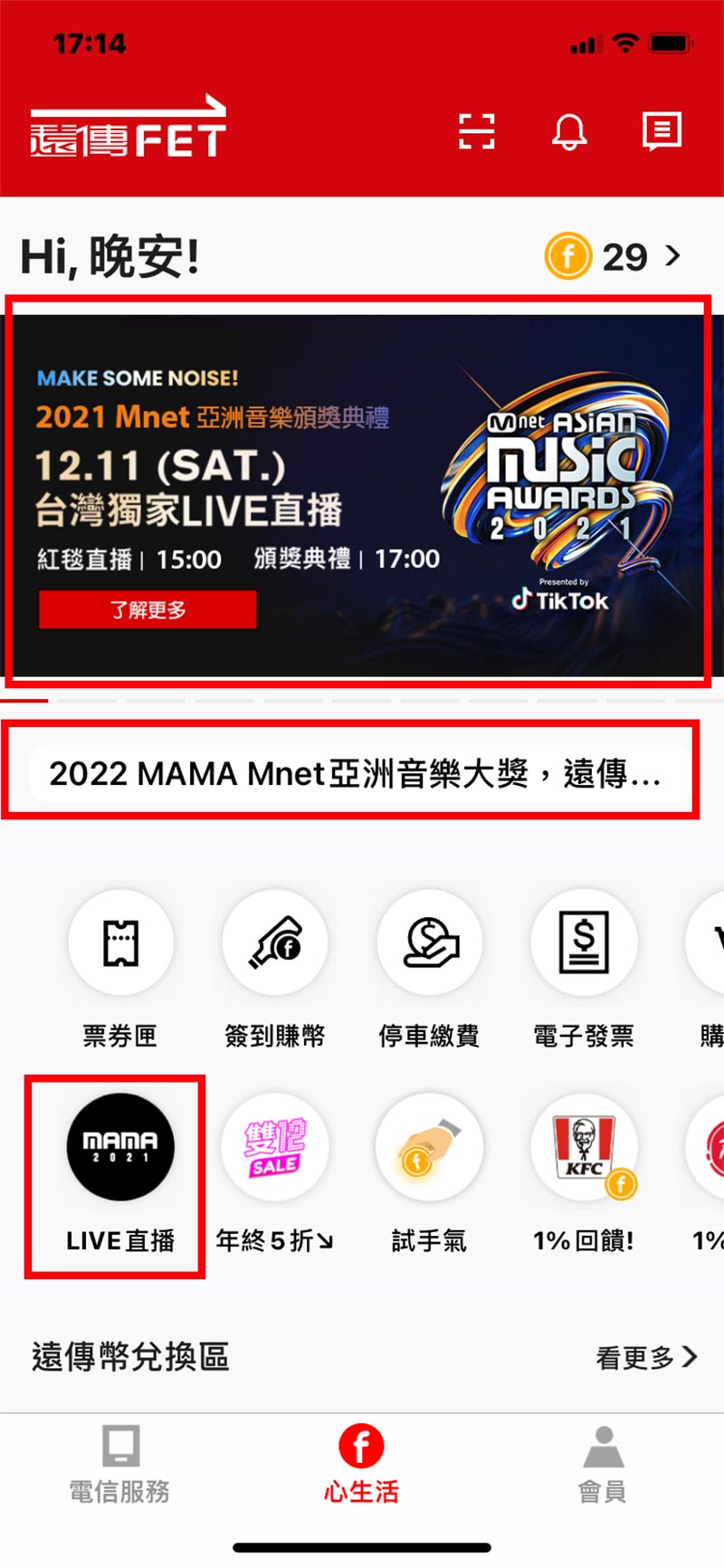View the 29 FET coins balance
The width and height of the screenshot is (724, 1568).
[x=613, y=257]
